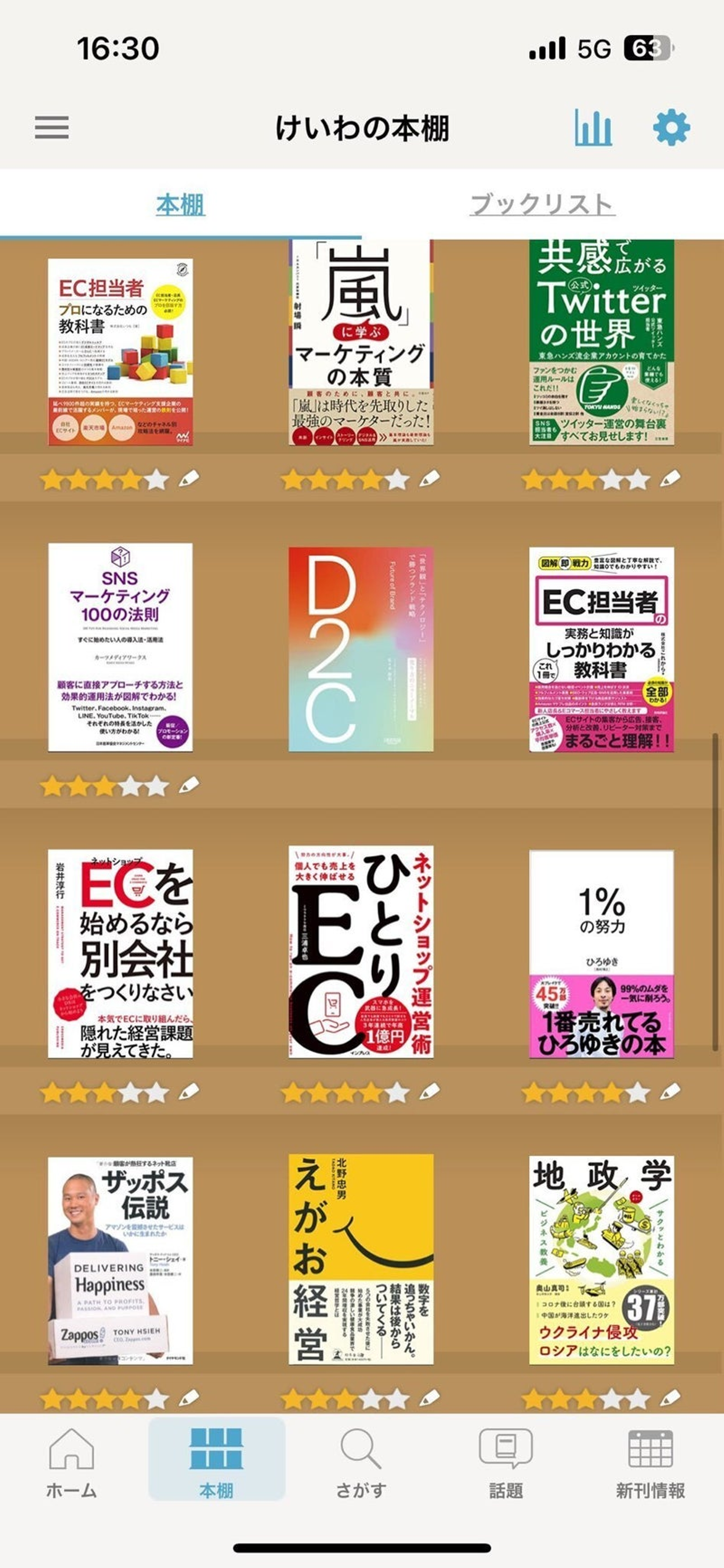Open the reading statistics chart icon
This screenshot has height=1568, width=724.
coord(593,128)
